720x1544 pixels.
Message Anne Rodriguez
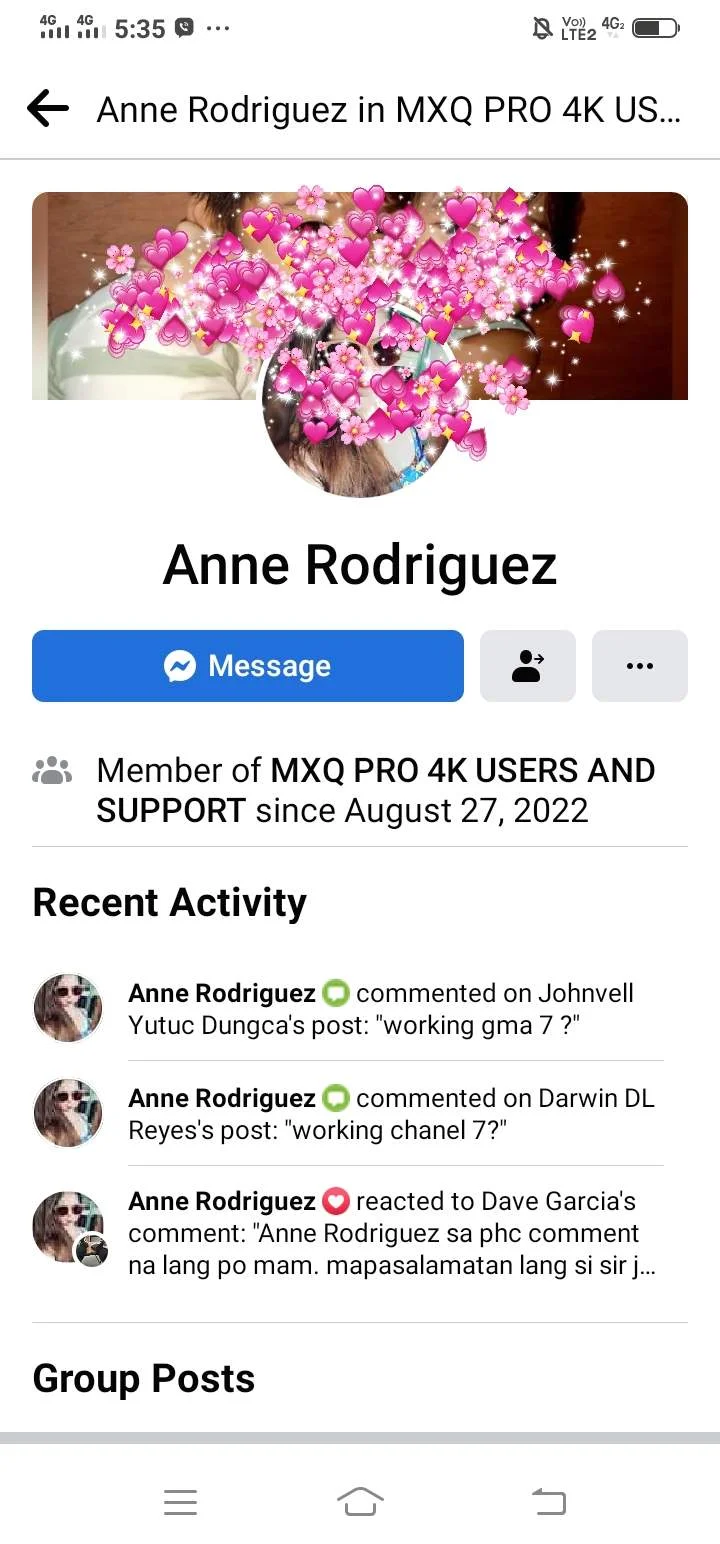pos(248,666)
